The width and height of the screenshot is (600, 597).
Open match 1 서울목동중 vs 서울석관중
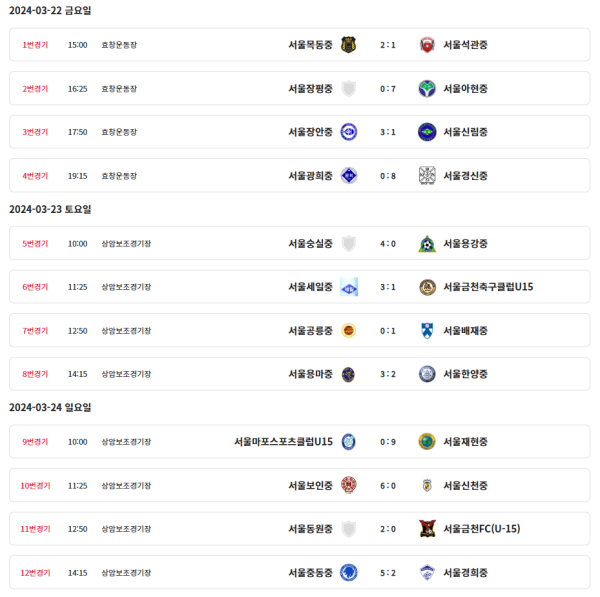(300, 45)
